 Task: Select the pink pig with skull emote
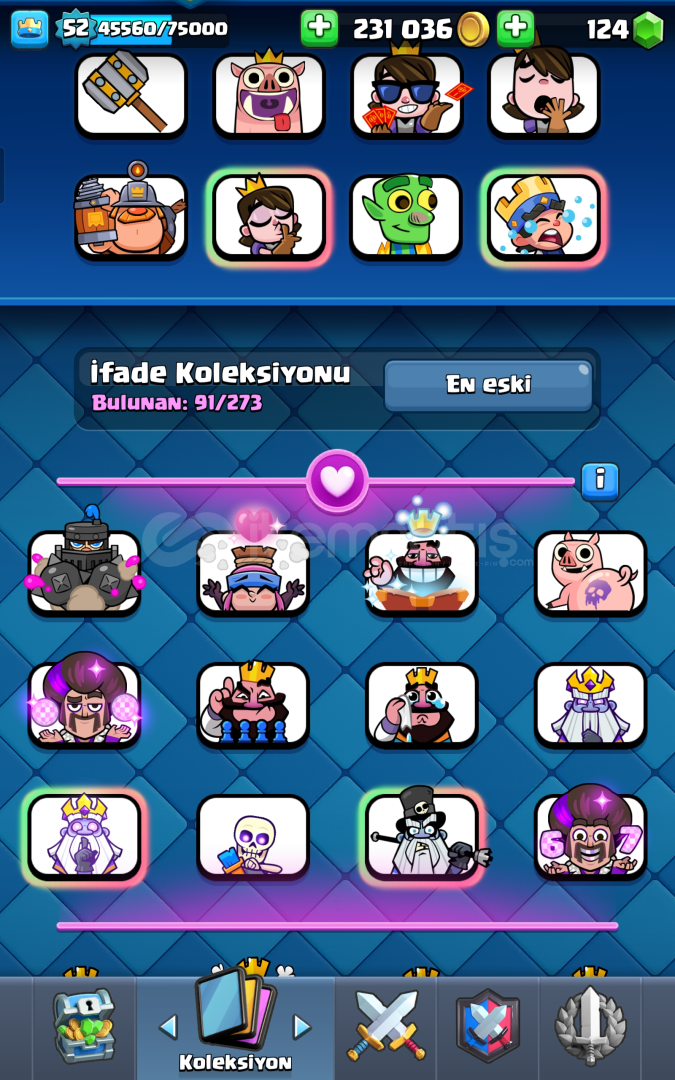tap(590, 572)
